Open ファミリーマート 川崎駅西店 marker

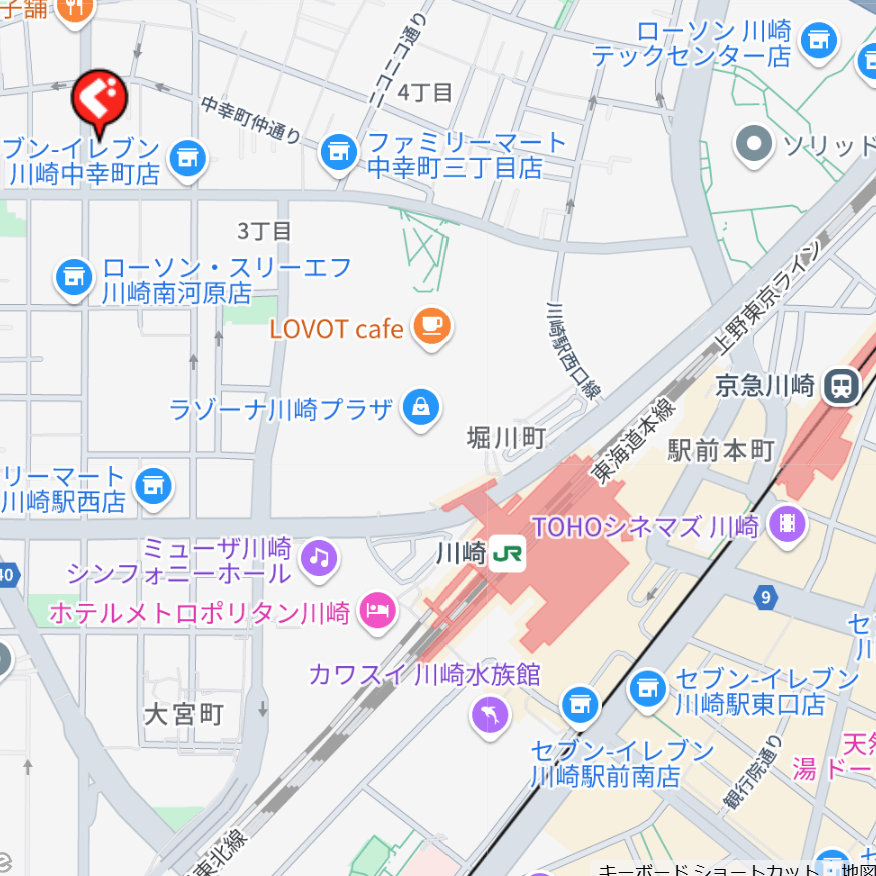pyautogui.click(x=153, y=487)
